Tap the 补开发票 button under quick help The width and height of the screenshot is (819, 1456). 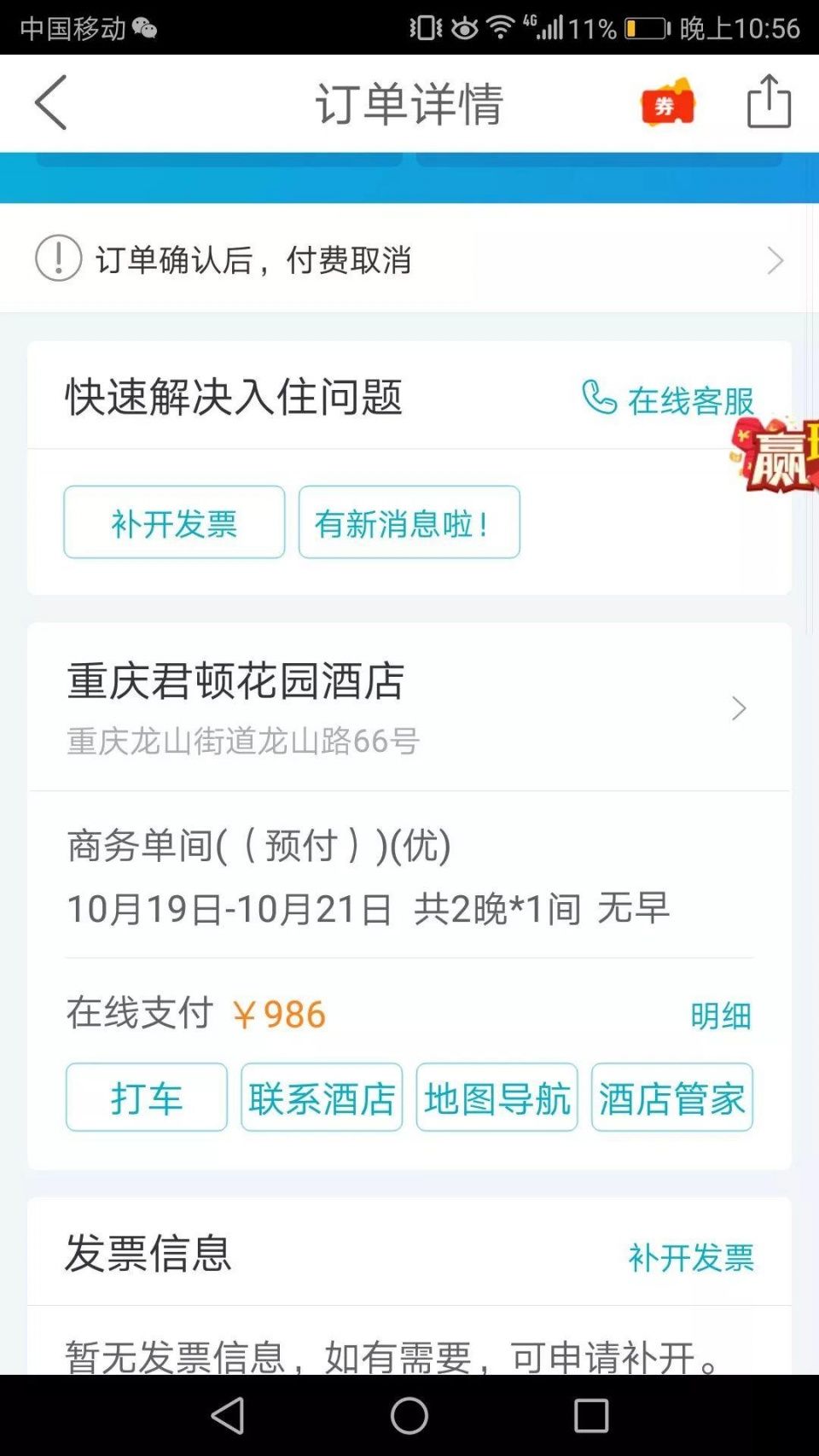click(x=174, y=522)
